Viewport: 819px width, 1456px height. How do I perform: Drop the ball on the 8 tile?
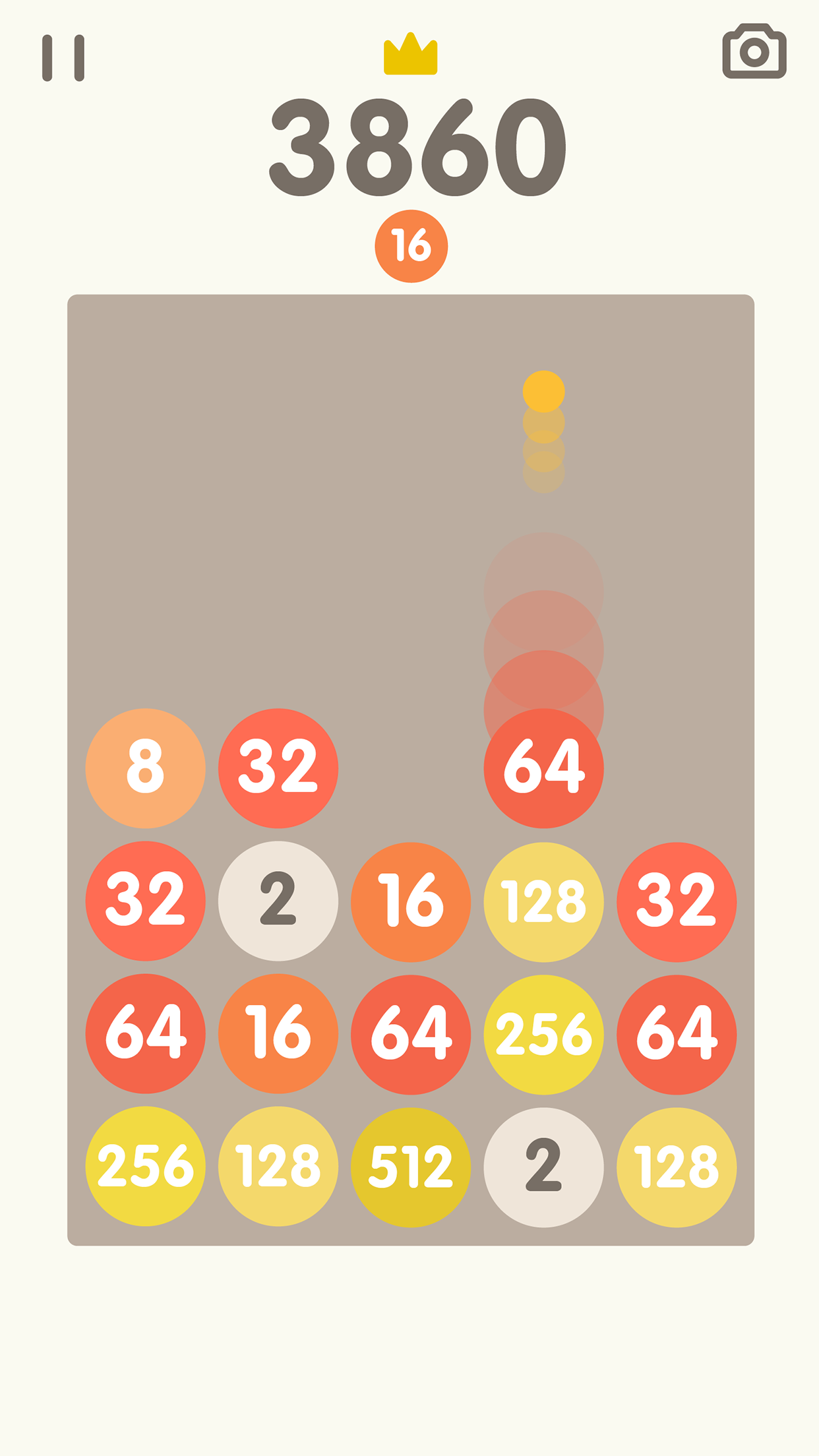coord(145,768)
